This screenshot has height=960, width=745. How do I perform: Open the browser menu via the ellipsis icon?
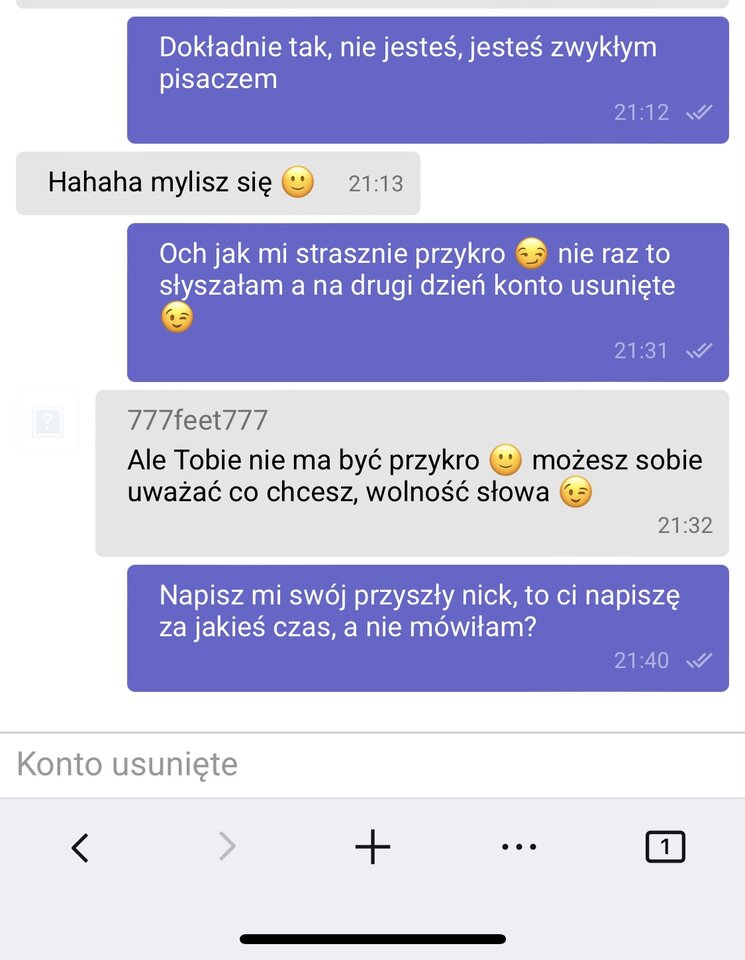point(519,846)
